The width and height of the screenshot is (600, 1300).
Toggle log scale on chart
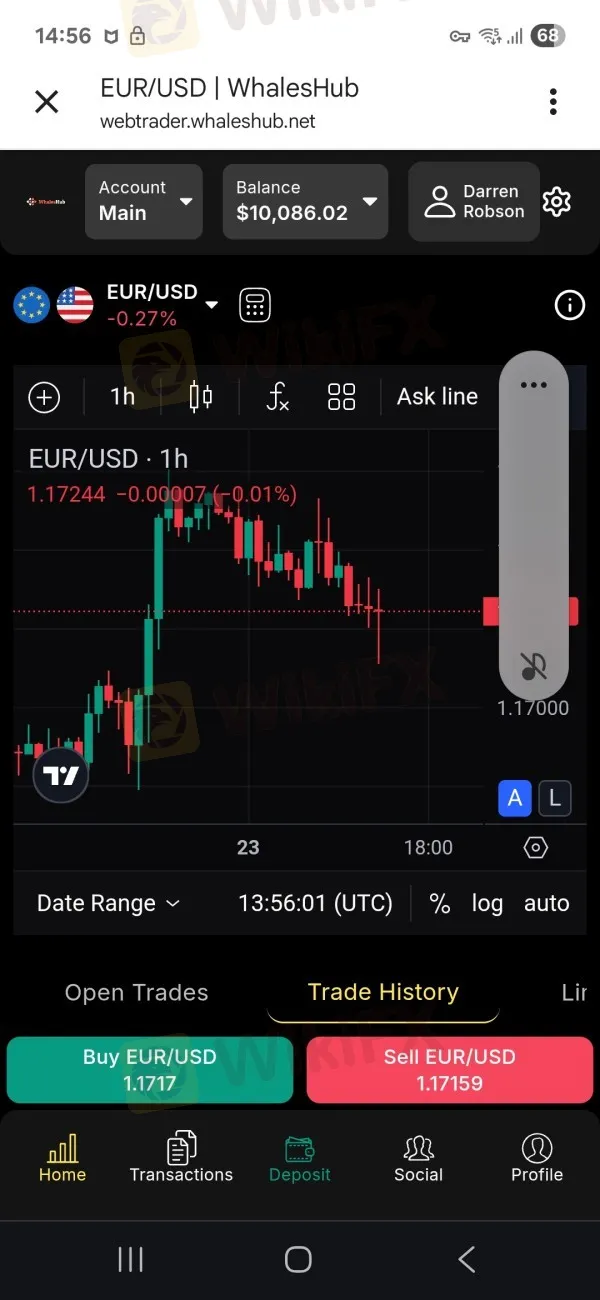[487, 903]
